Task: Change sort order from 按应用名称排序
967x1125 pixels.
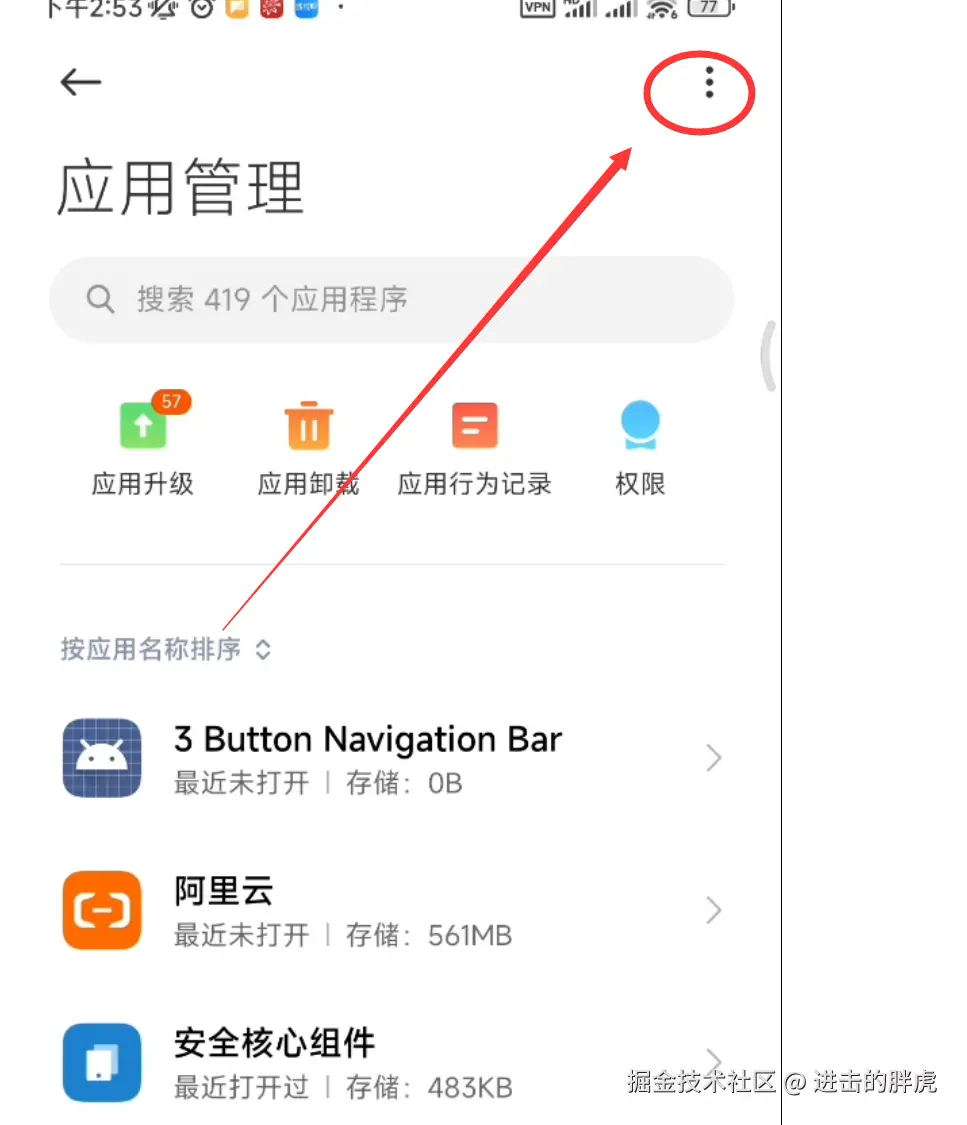Action: pyautogui.click(x=166, y=649)
